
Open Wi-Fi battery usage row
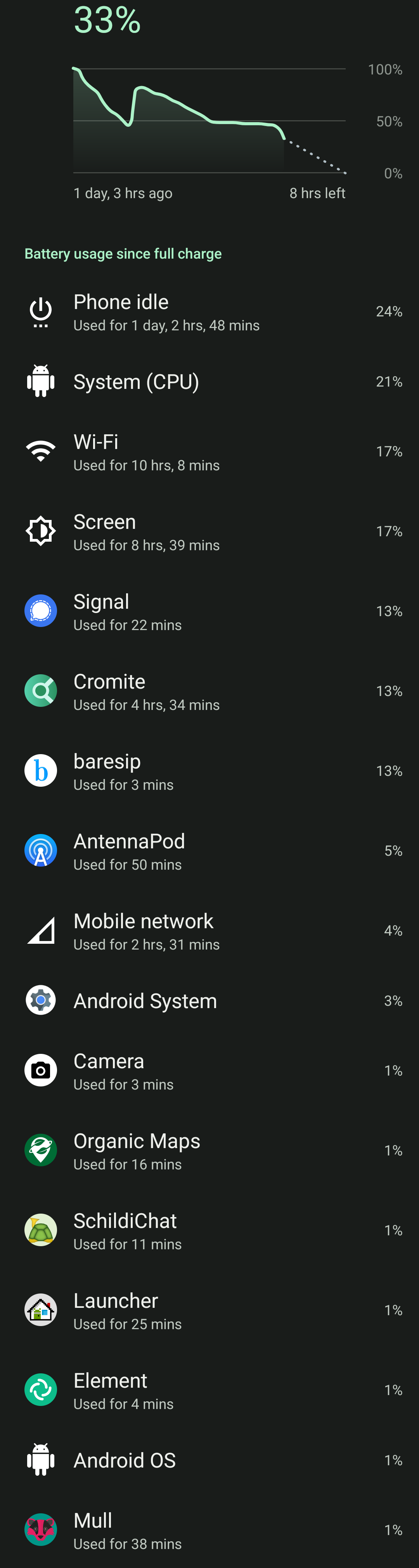point(209,452)
